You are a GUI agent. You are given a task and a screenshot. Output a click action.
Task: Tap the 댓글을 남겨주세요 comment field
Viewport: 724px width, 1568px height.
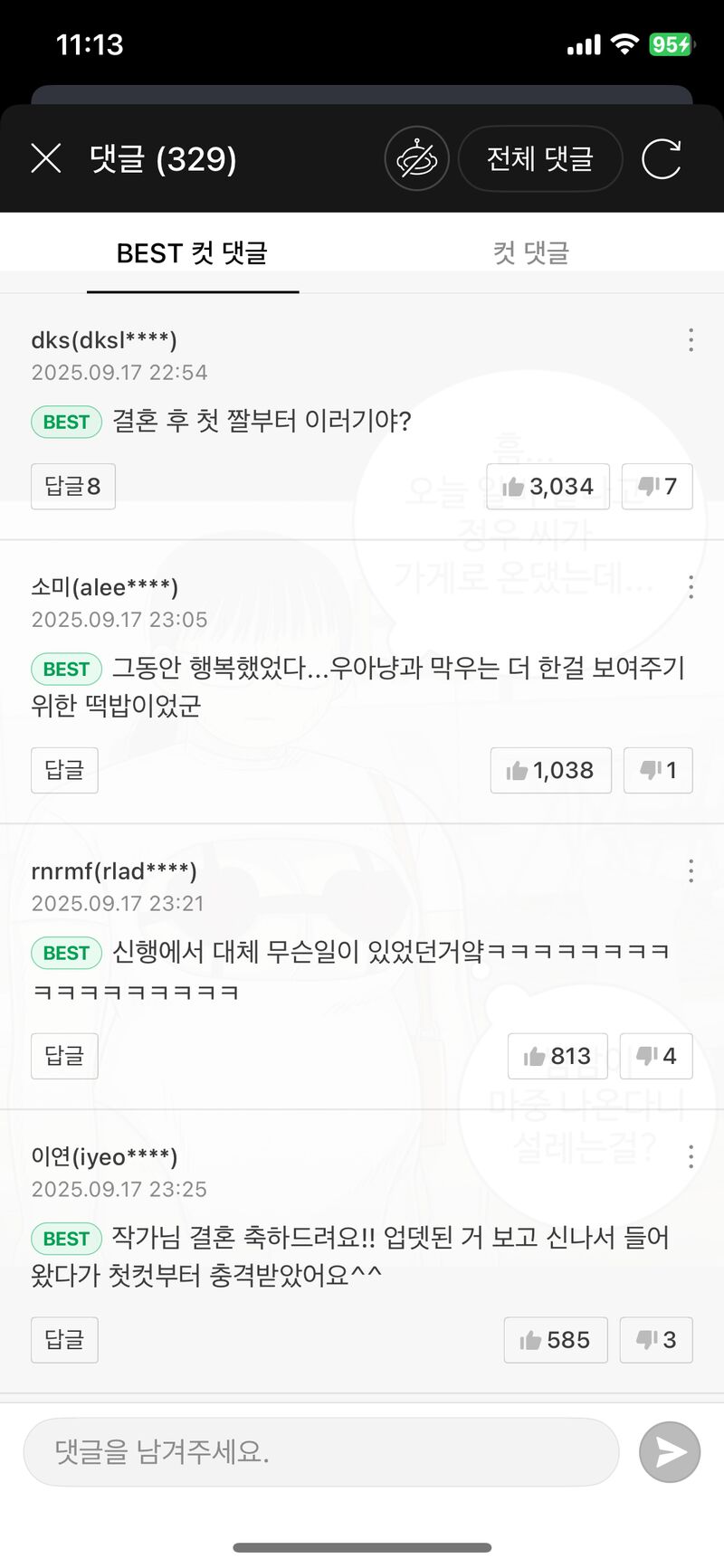coord(321,1452)
